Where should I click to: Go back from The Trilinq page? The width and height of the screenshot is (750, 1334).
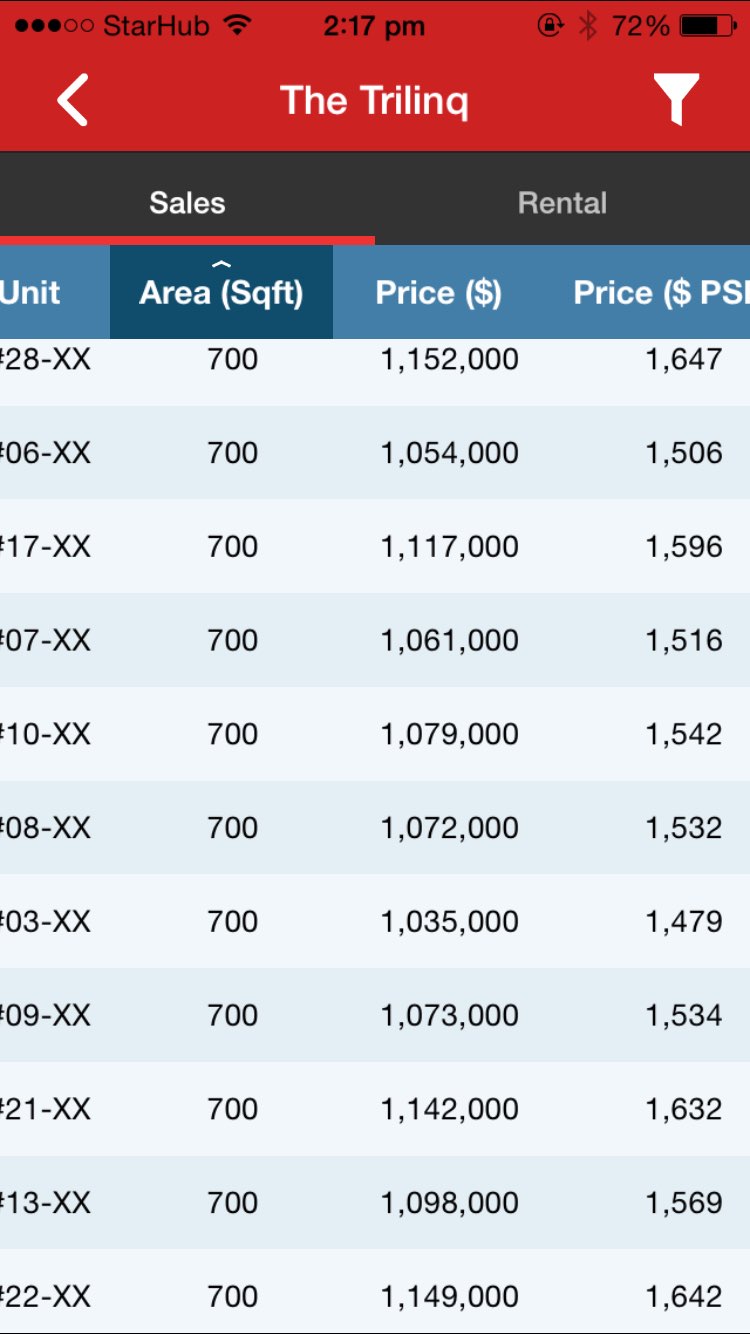pos(73,100)
